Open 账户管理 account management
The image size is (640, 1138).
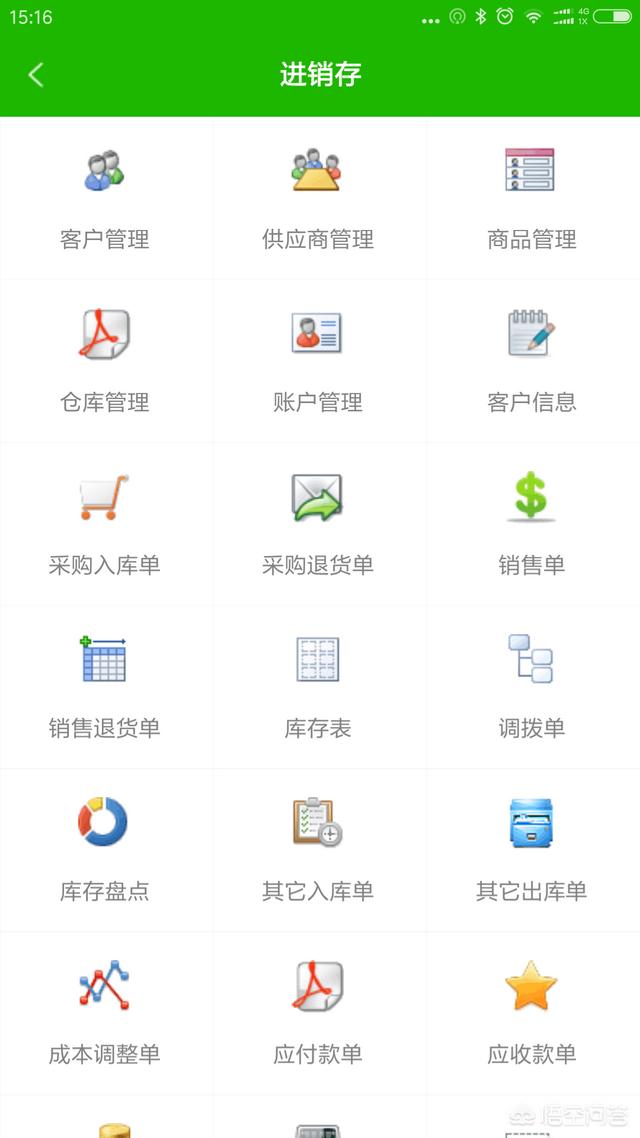(x=319, y=361)
